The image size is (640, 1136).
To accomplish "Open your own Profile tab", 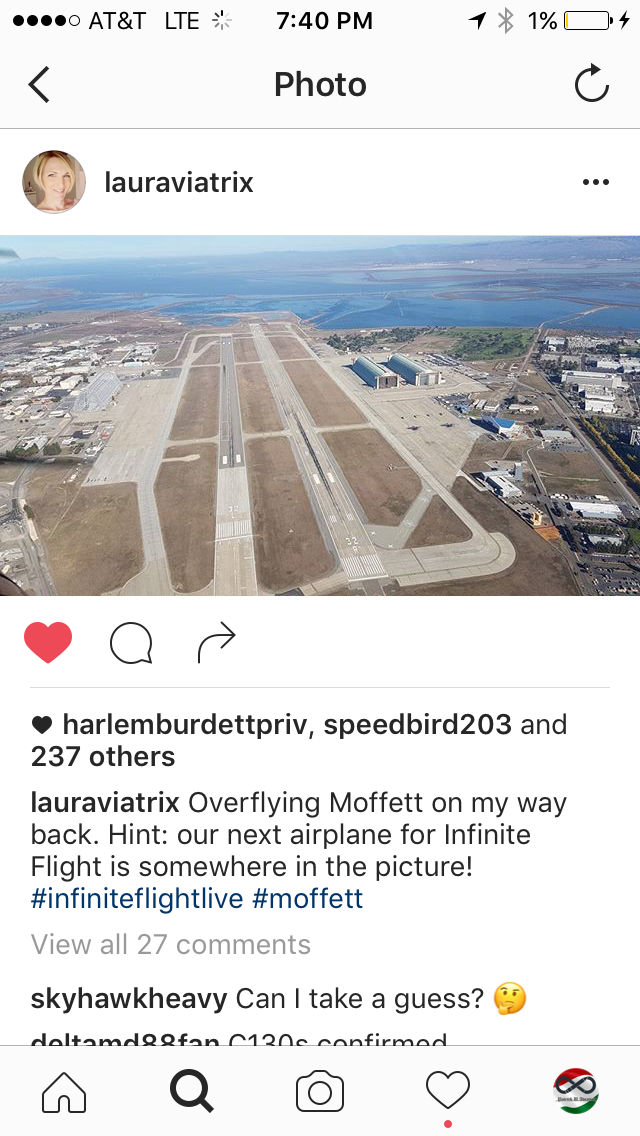I will click(575, 1091).
